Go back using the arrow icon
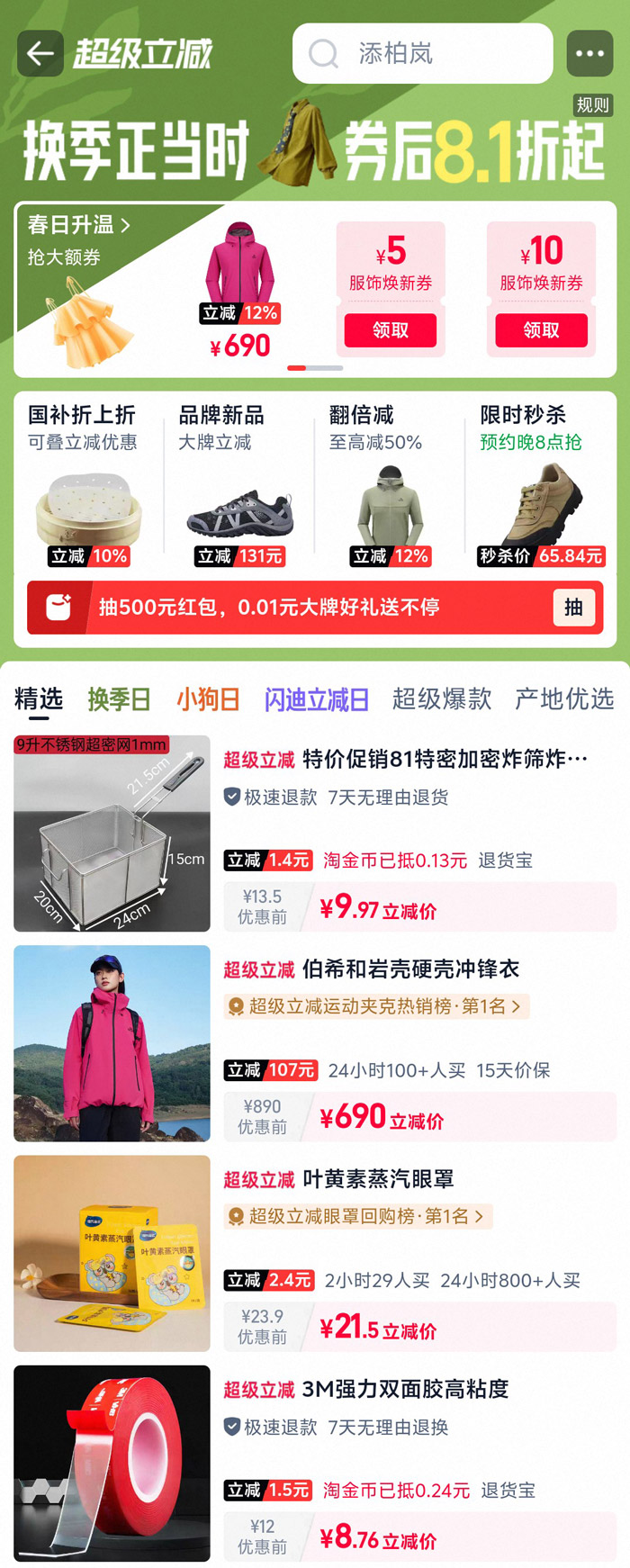Image resolution: width=630 pixels, height=1568 pixels. [x=40, y=54]
